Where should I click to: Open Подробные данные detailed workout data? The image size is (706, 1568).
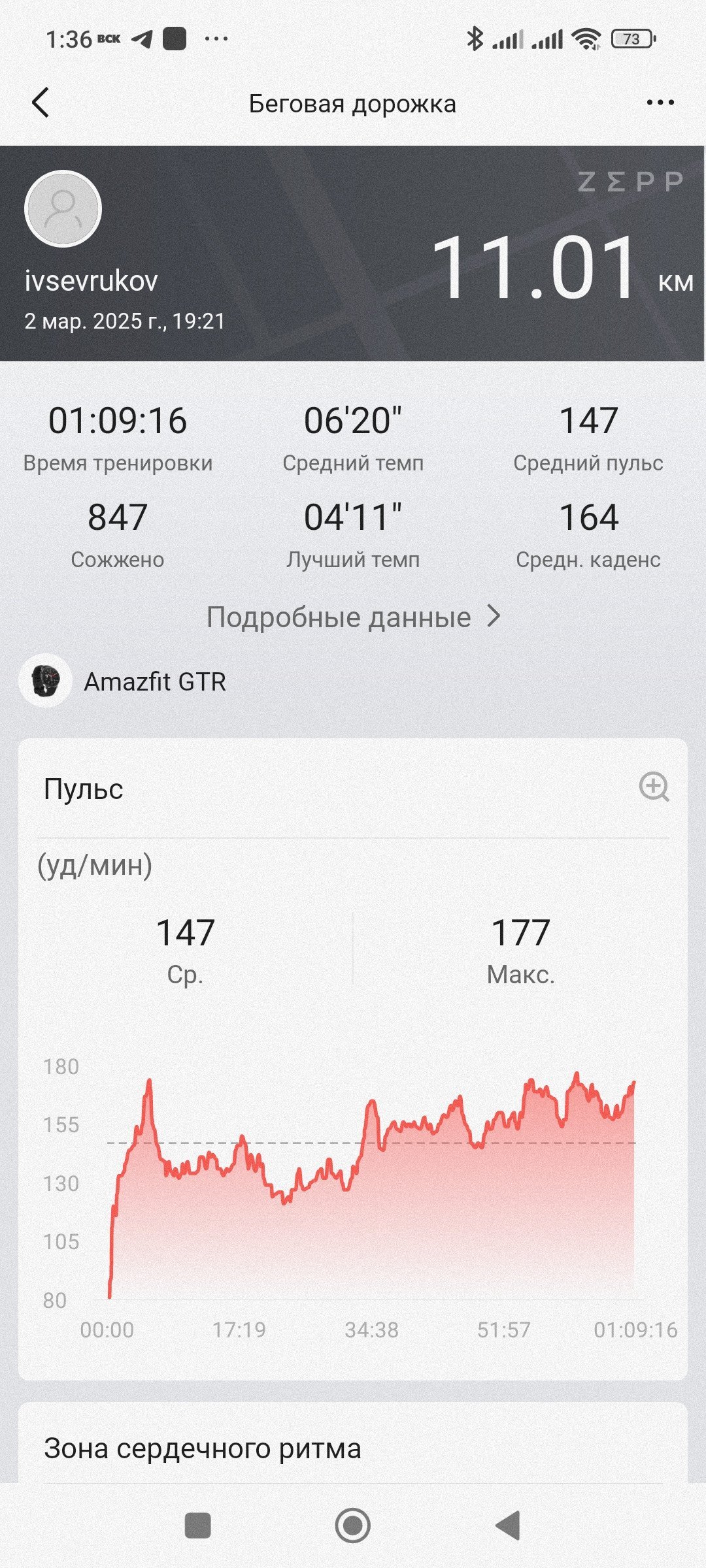point(354,617)
